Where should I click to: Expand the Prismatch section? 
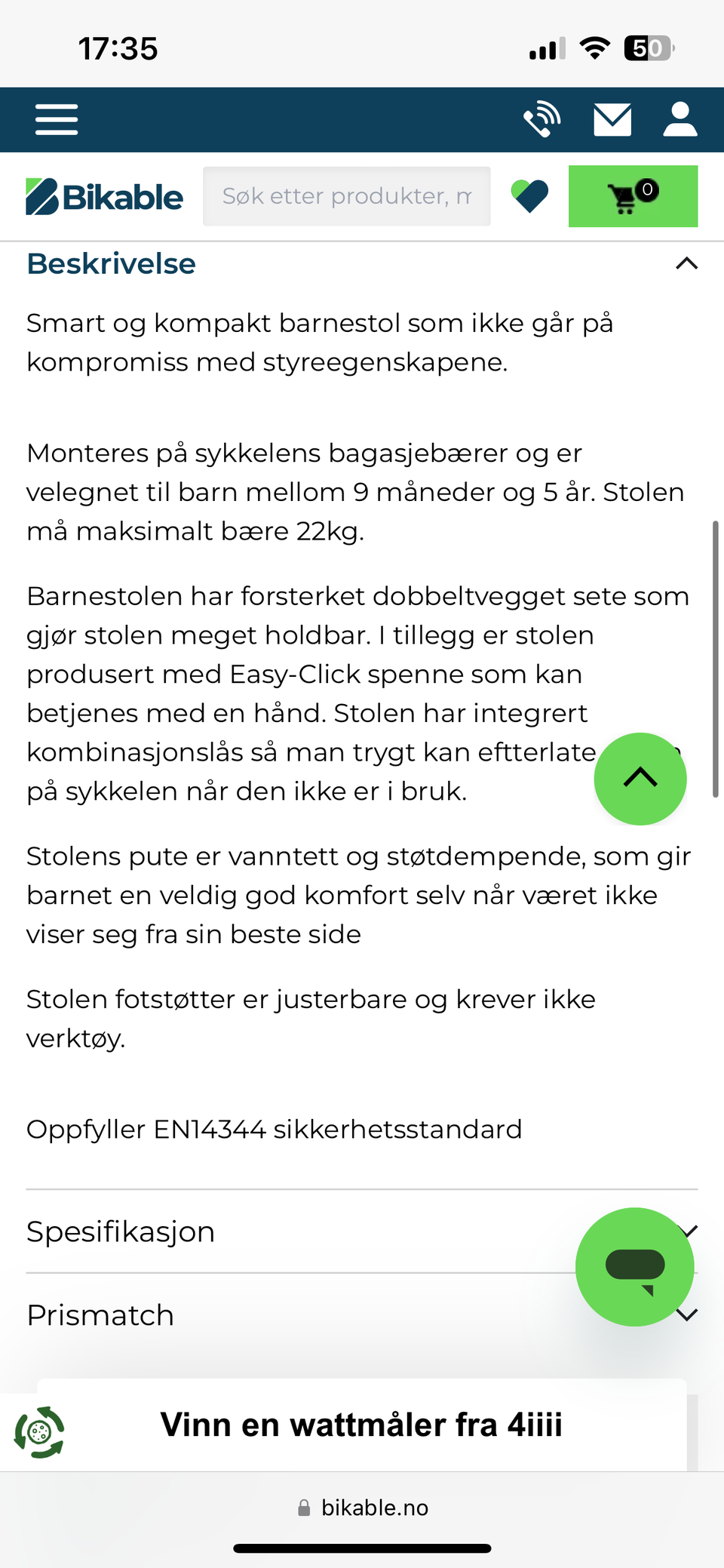687,1313
